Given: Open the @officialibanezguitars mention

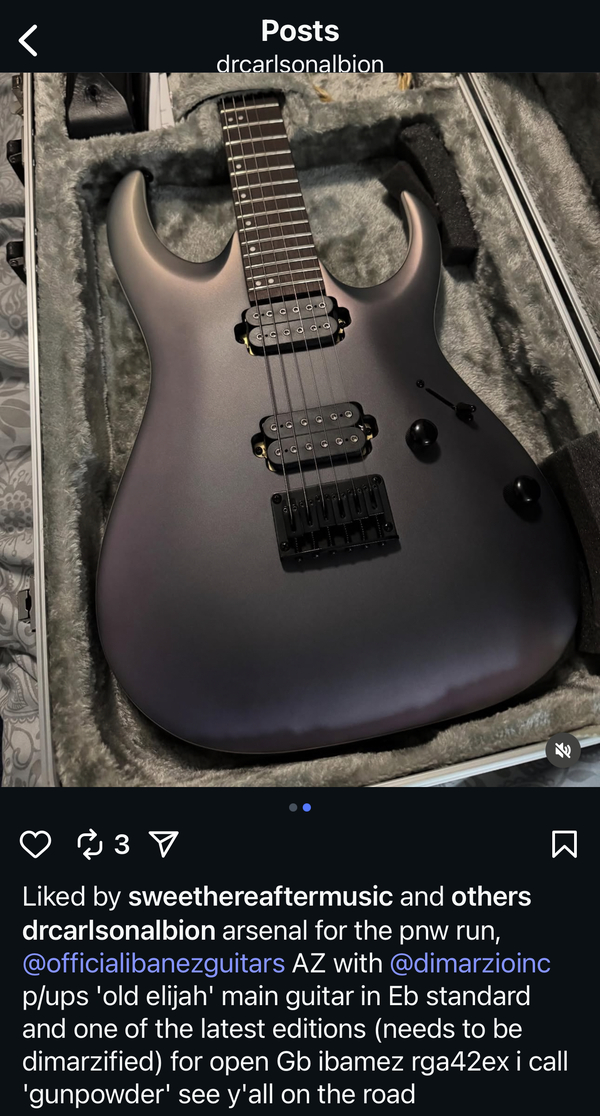Looking at the screenshot, I should click(154, 964).
